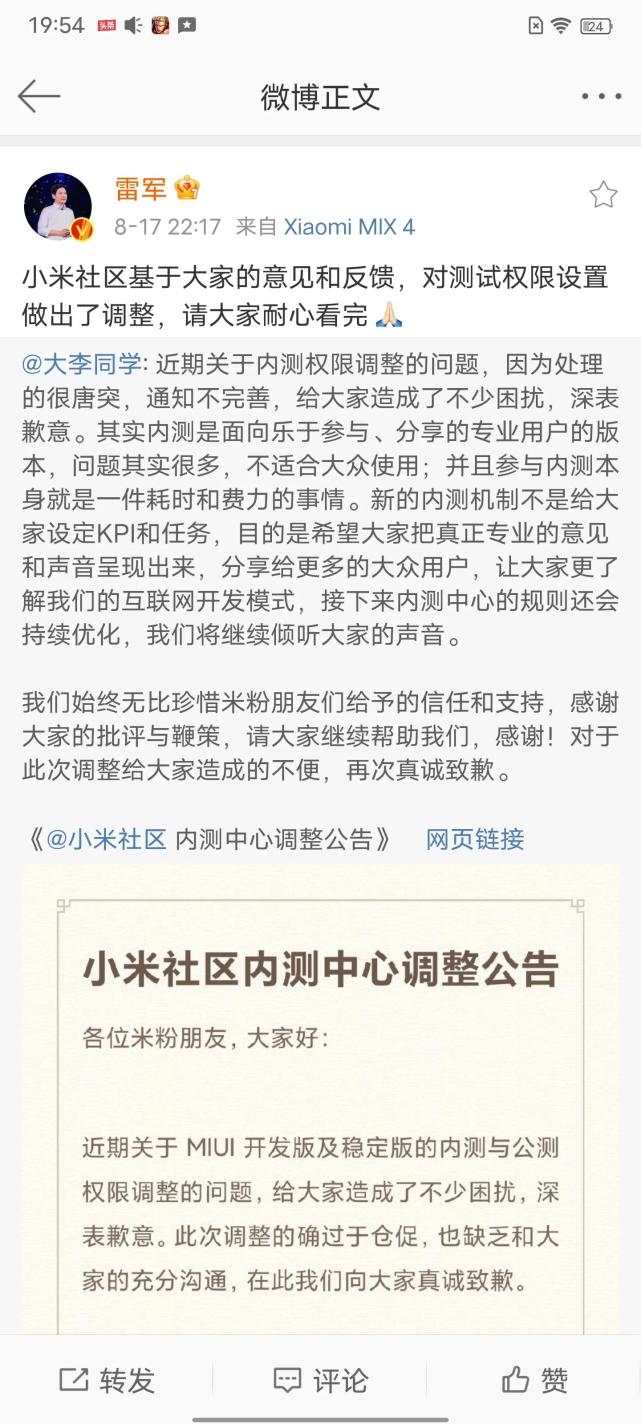The image size is (641, 1424).
Task: Tap the 雷军 username
Action: point(141,189)
